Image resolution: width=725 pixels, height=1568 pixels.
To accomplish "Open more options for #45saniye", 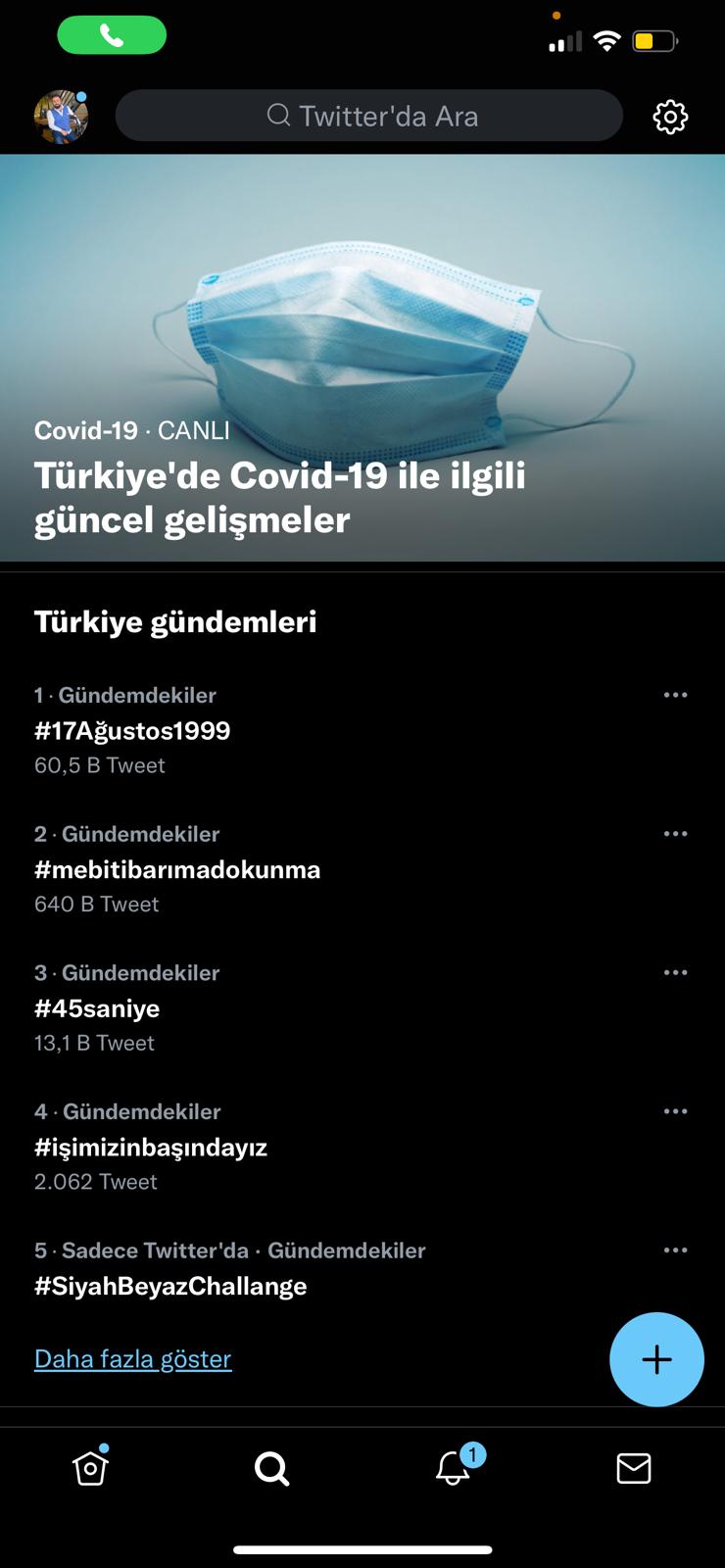I will pyautogui.click(x=675, y=973).
